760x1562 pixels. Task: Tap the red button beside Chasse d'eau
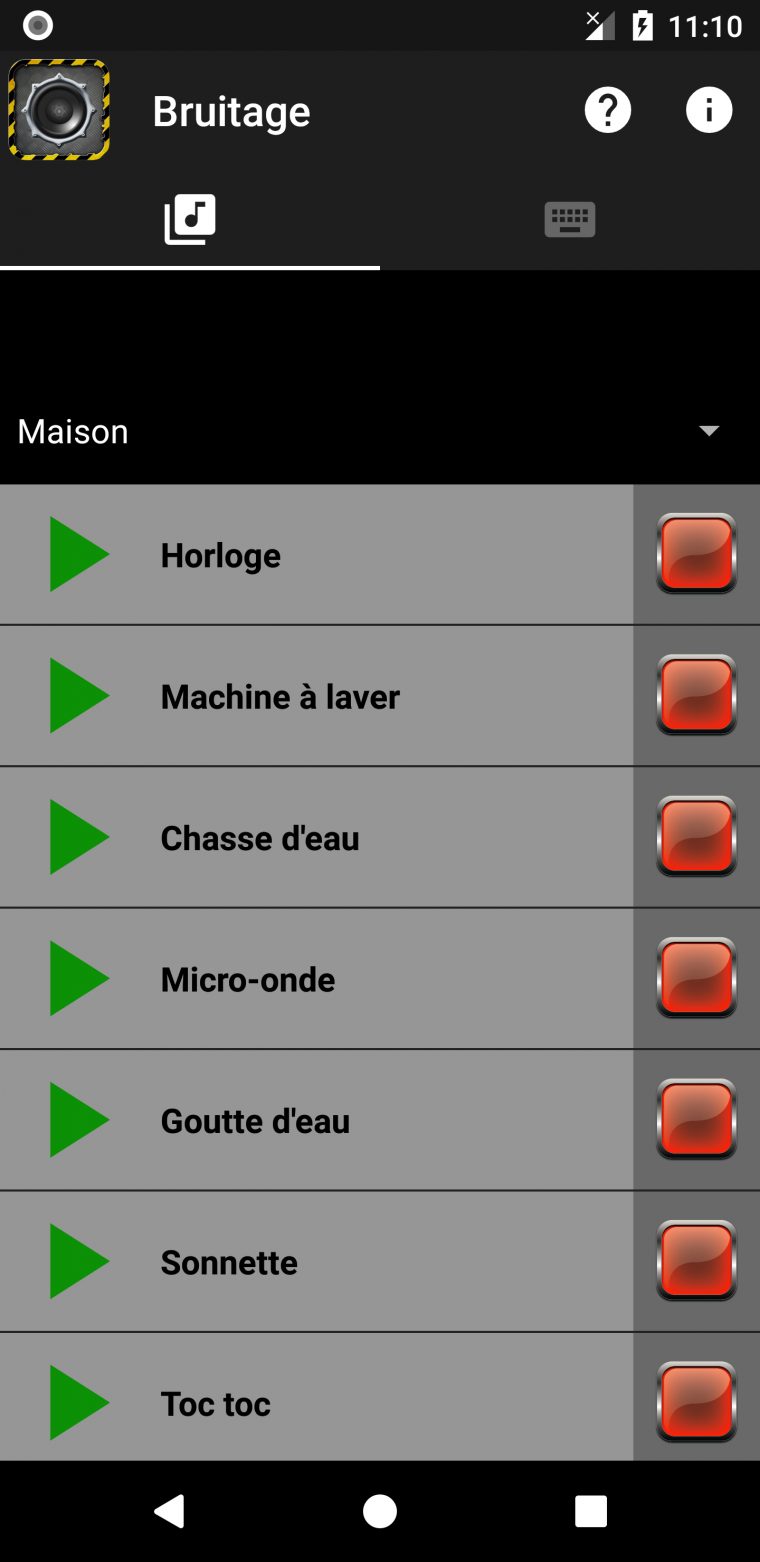696,837
